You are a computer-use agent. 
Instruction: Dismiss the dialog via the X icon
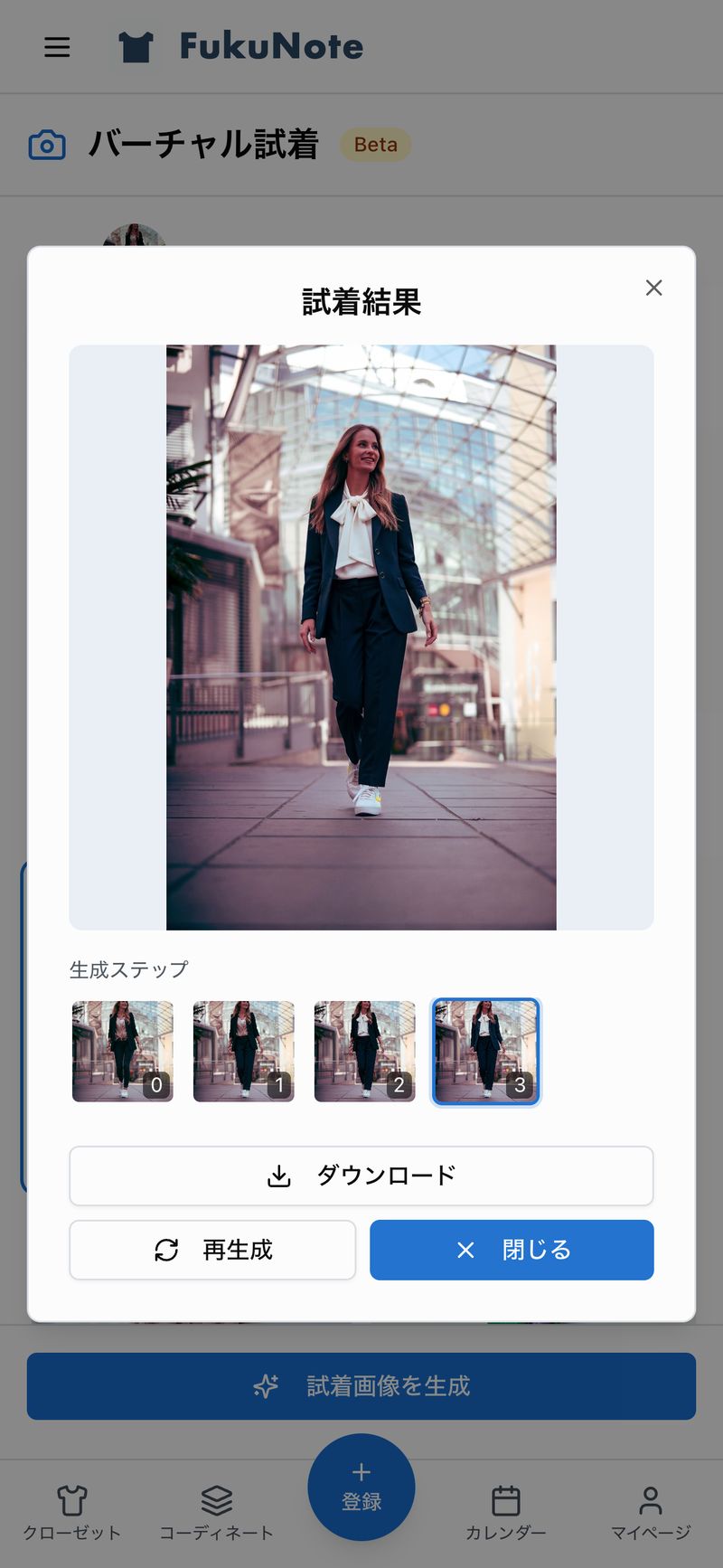tap(653, 288)
